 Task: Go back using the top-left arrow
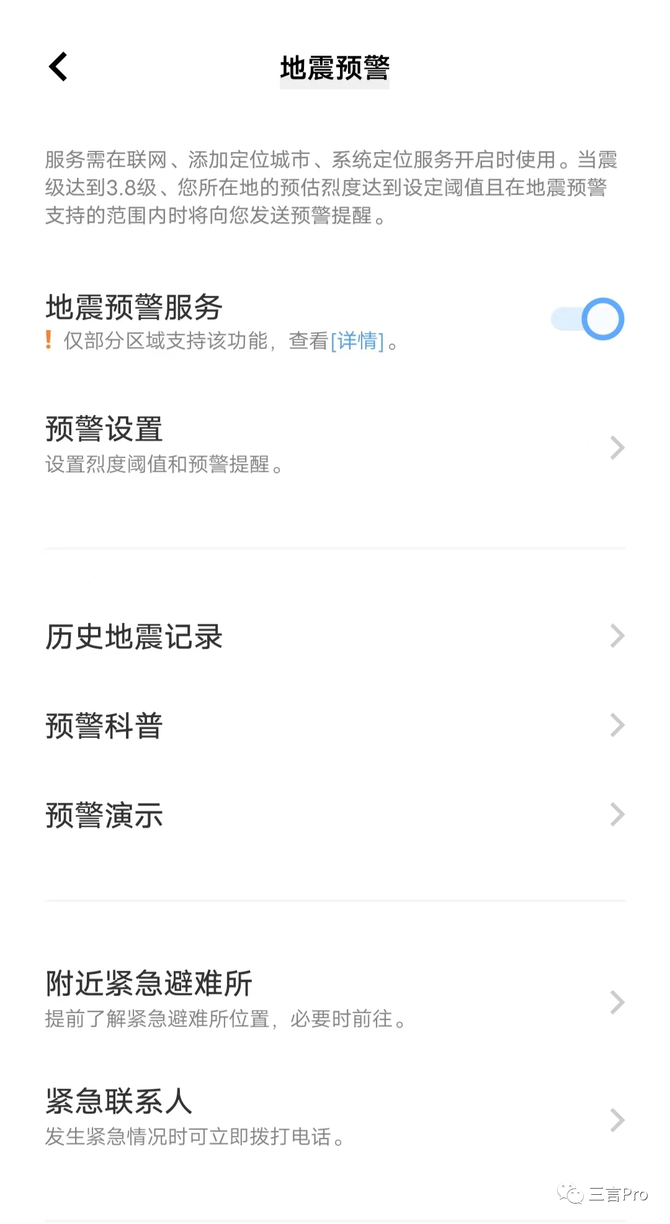tap(58, 67)
